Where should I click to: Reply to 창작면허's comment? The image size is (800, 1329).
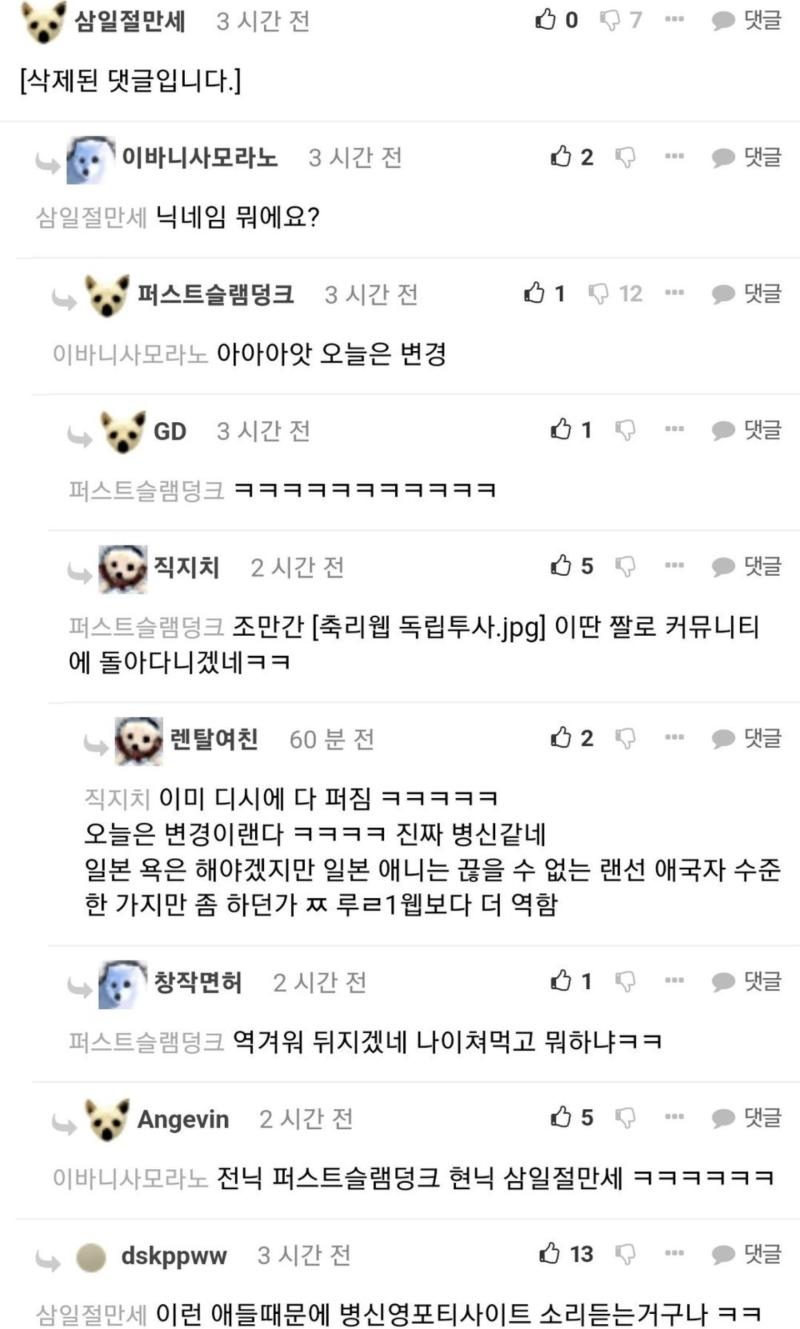(x=746, y=982)
